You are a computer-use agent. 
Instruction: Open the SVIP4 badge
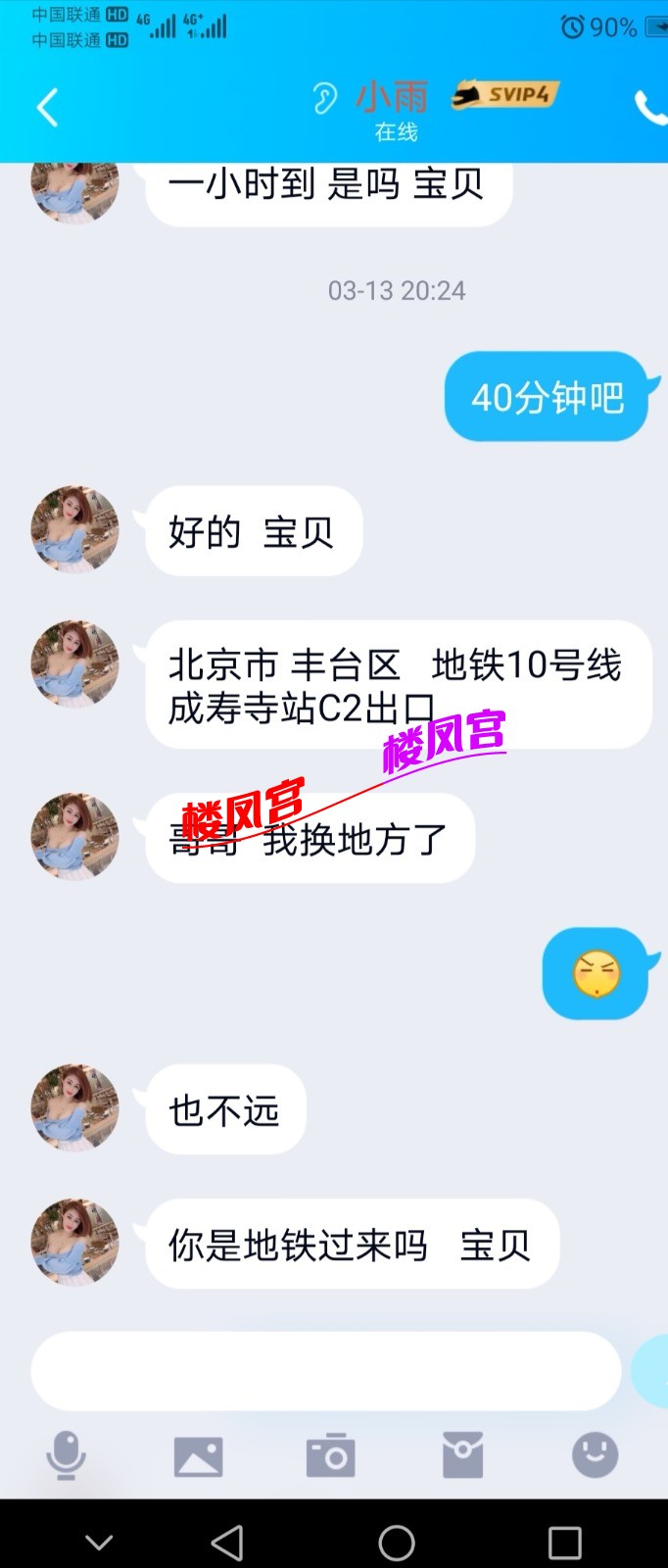click(x=505, y=95)
